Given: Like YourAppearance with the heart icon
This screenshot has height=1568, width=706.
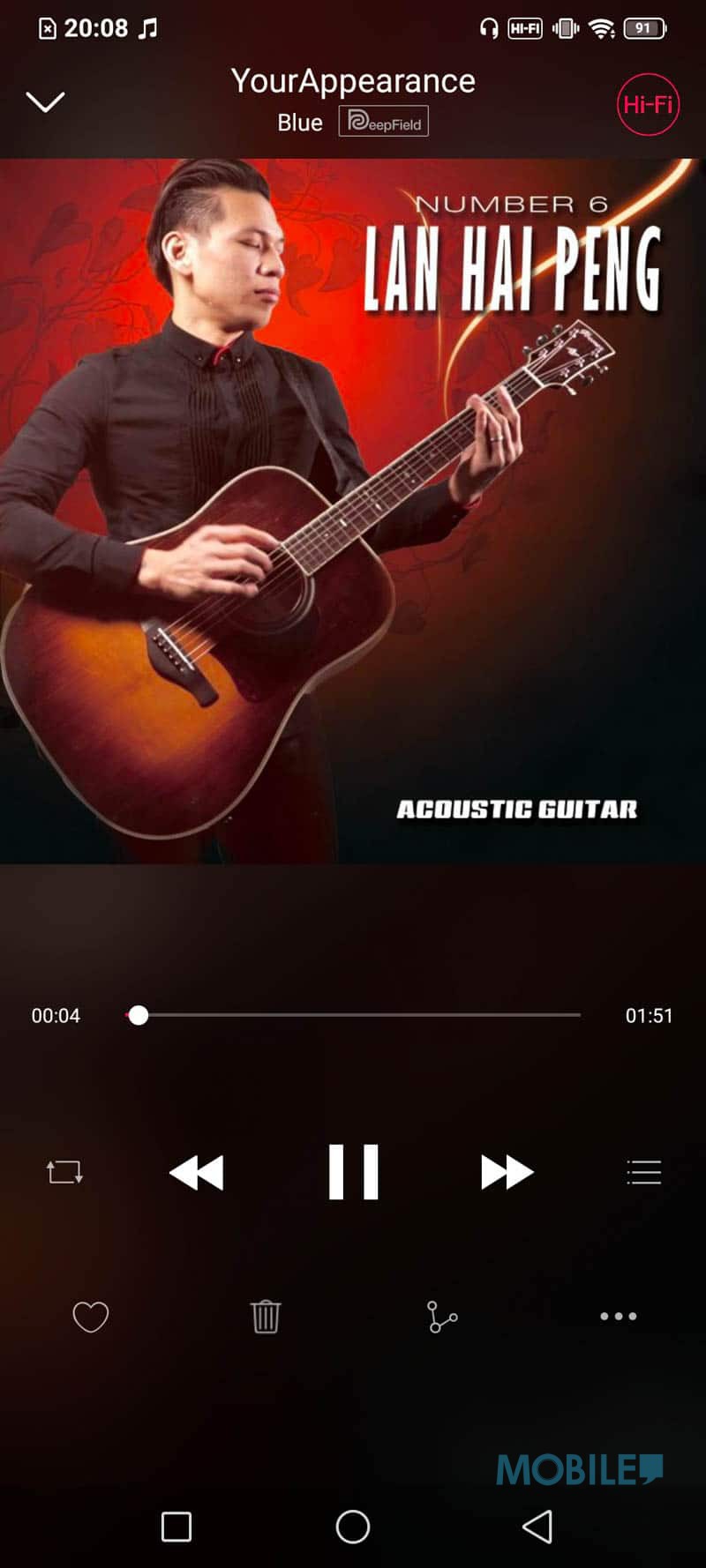Looking at the screenshot, I should tap(90, 1317).
